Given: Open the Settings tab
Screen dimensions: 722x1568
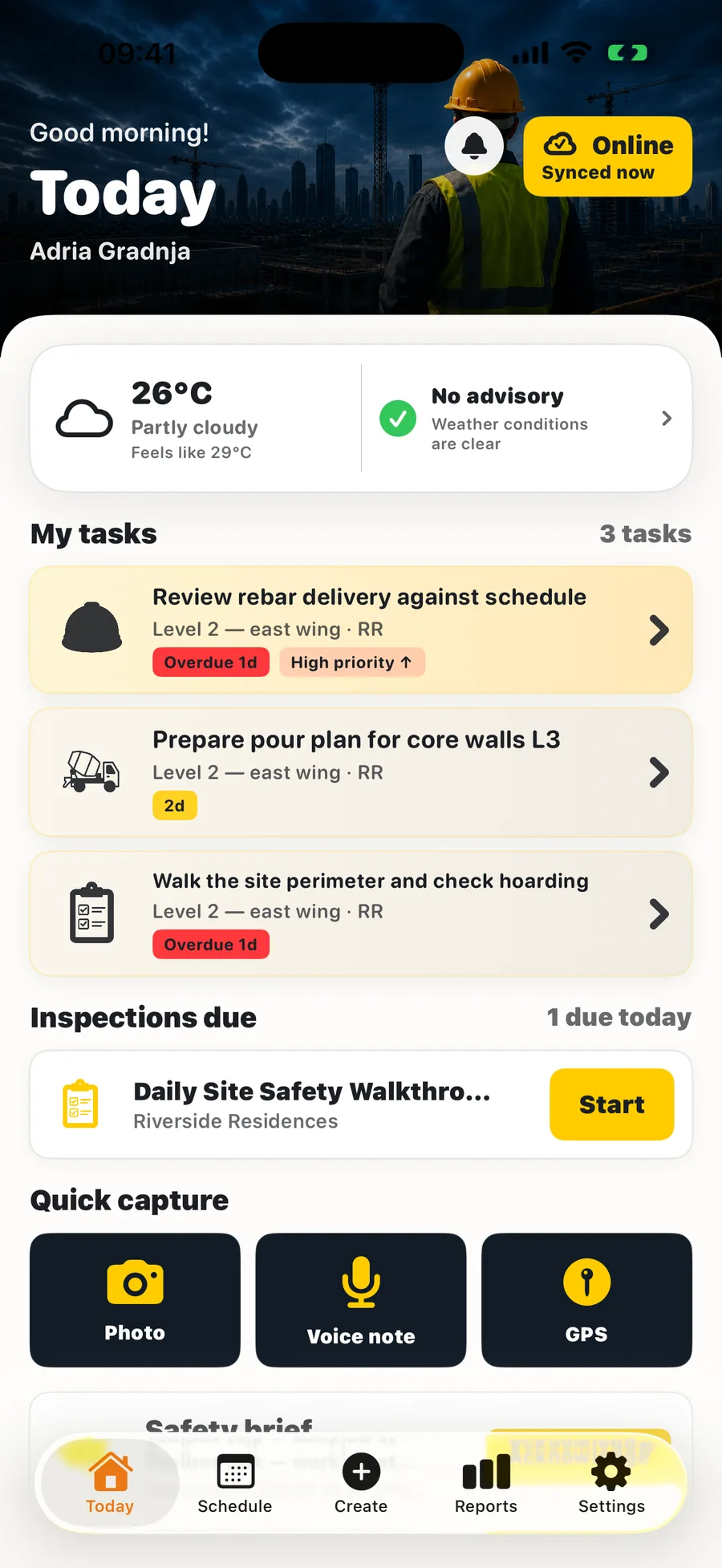Looking at the screenshot, I should point(611,1483).
